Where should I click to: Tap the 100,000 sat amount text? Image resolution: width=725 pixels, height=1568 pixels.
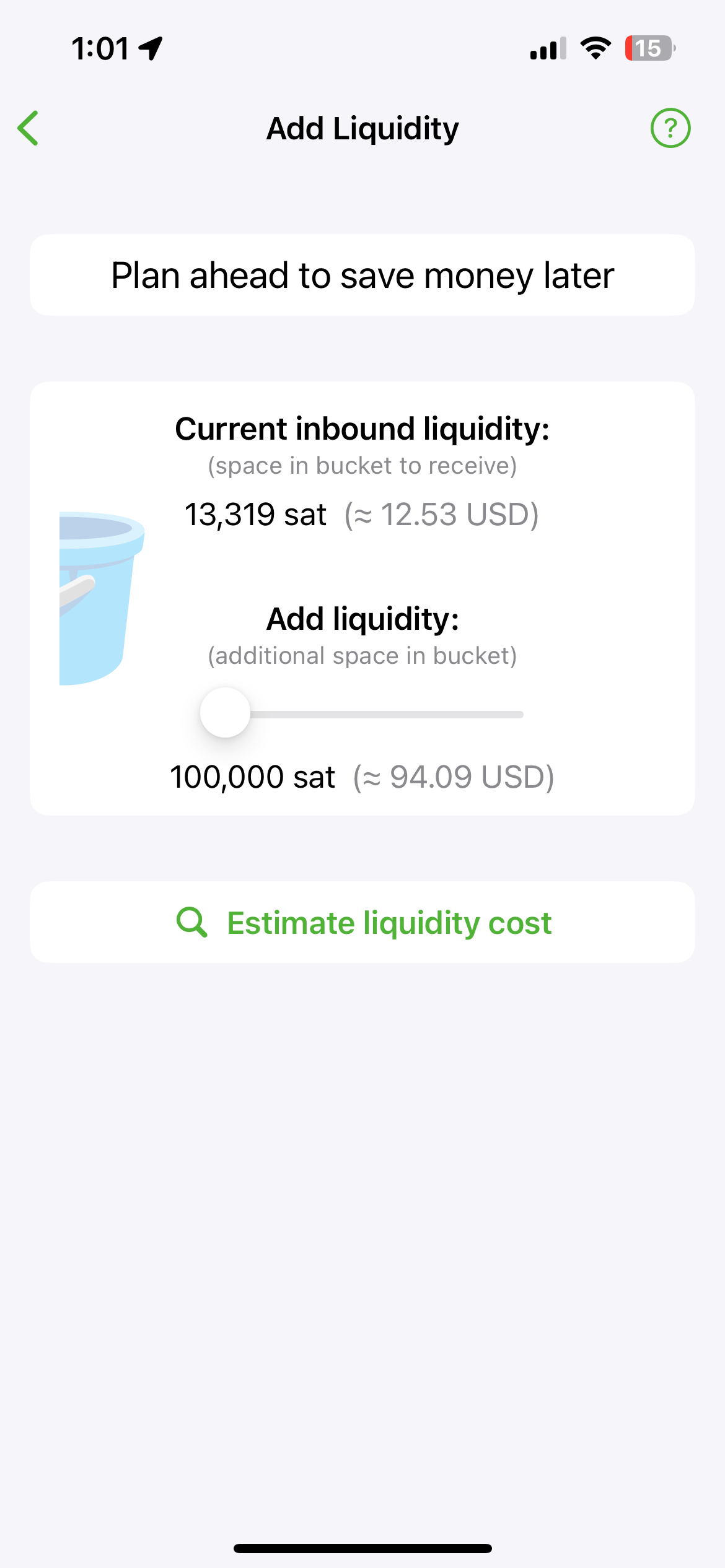tap(253, 776)
